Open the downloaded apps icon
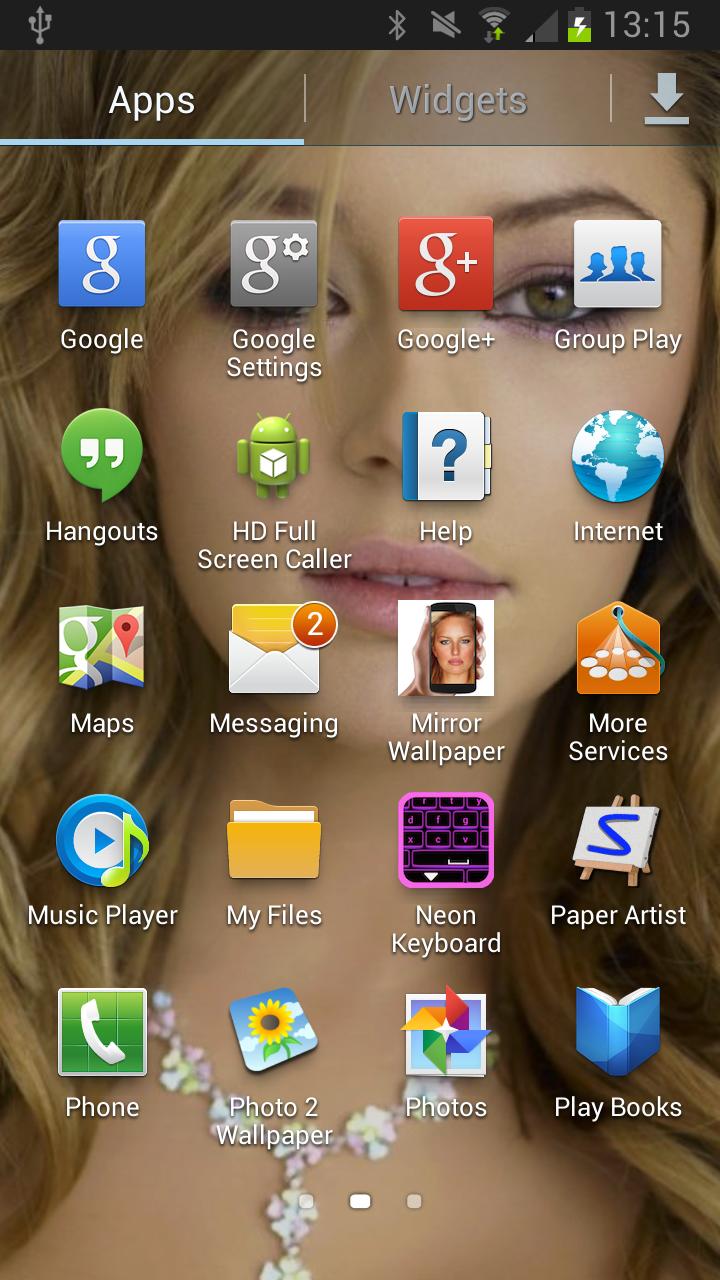This screenshot has width=720, height=1280. pyautogui.click(x=666, y=100)
